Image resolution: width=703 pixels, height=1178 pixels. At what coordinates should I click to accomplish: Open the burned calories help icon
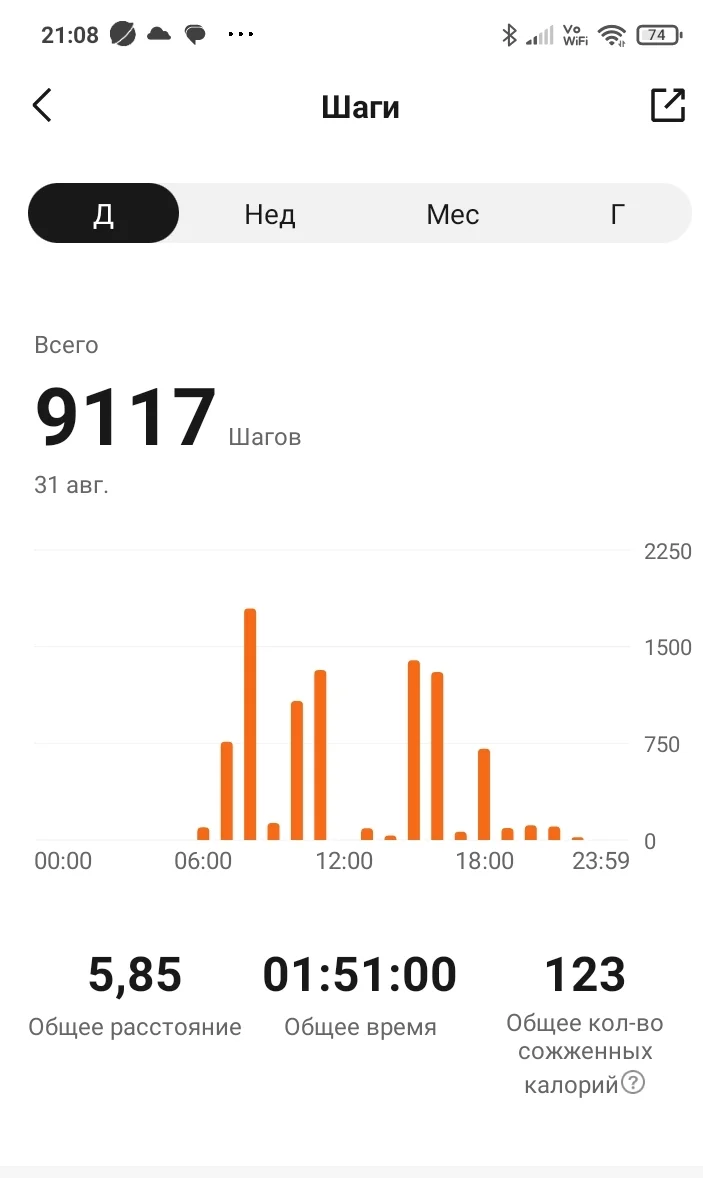pyautogui.click(x=633, y=1083)
